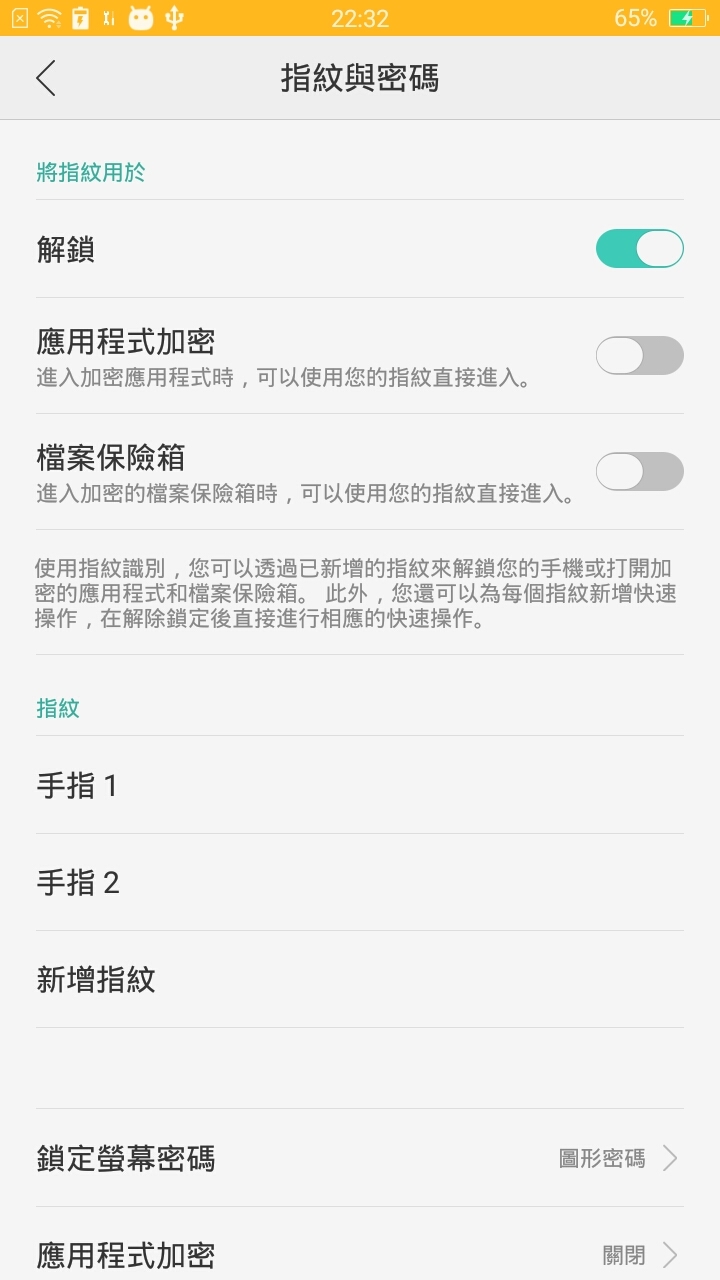The image size is (720, 1280).
Task: Open 手指 2 fingerprint entry
Action: click(360, 882)
